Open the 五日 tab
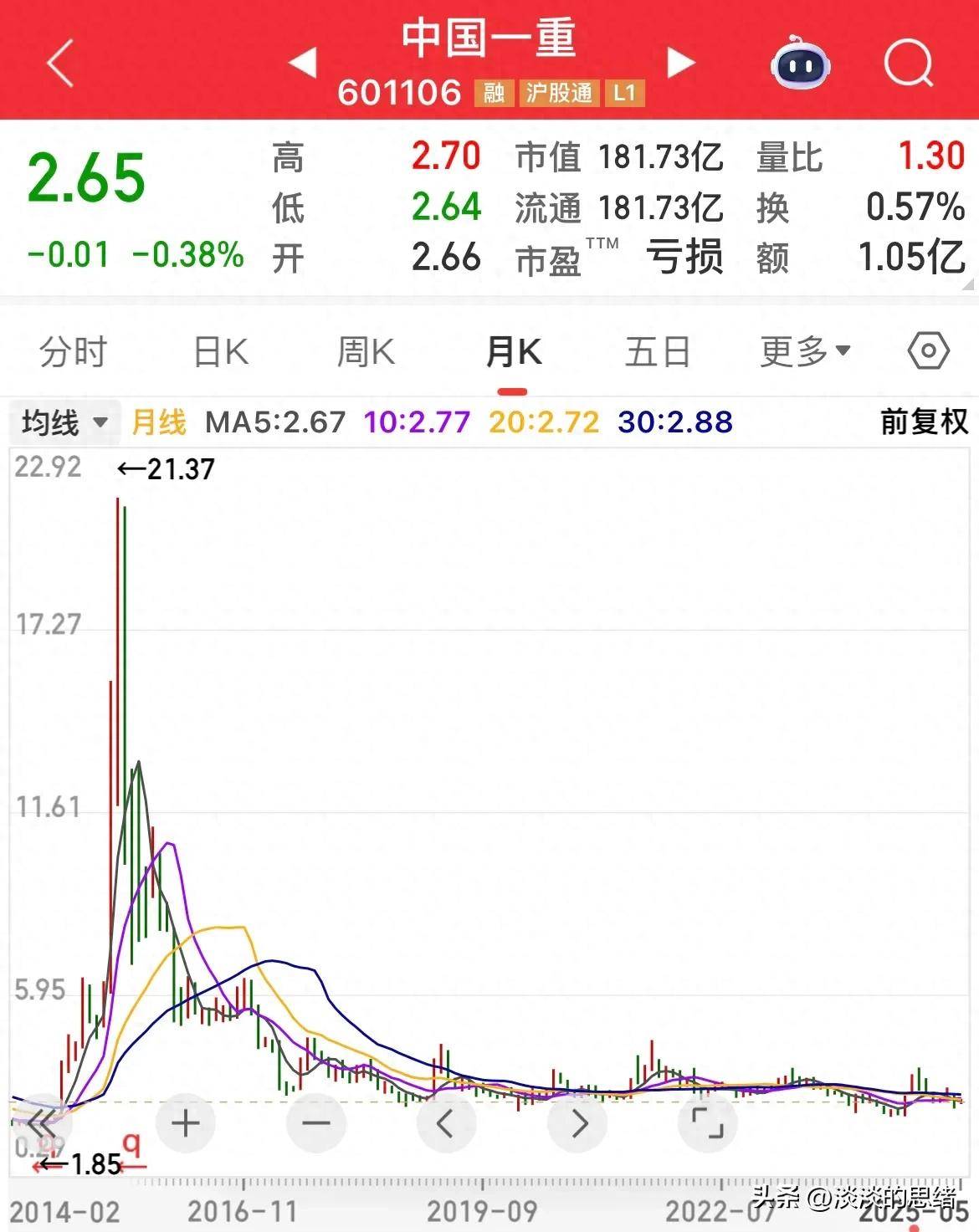 pos(658,352)
